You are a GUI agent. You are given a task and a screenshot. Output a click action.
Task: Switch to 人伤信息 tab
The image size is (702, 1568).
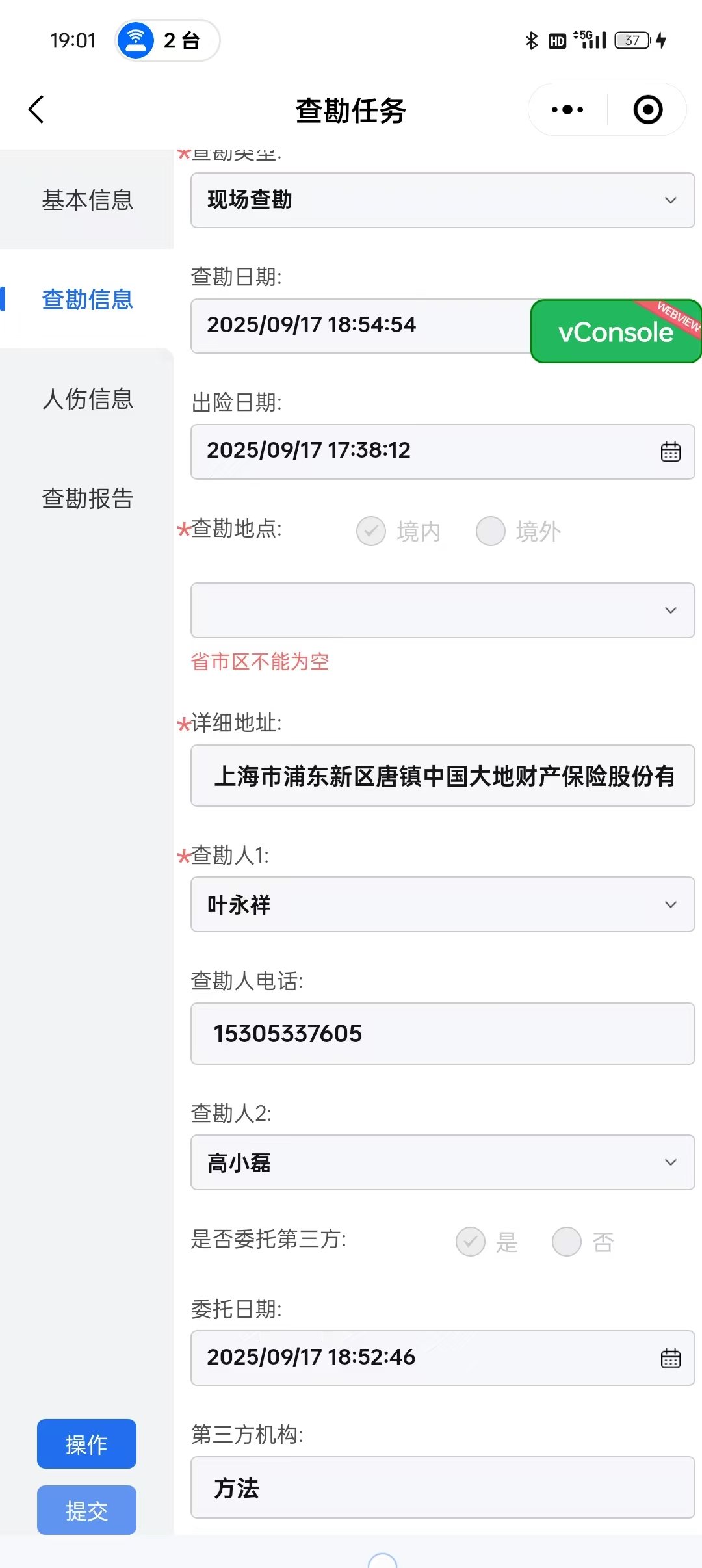(x=87, y=399)
